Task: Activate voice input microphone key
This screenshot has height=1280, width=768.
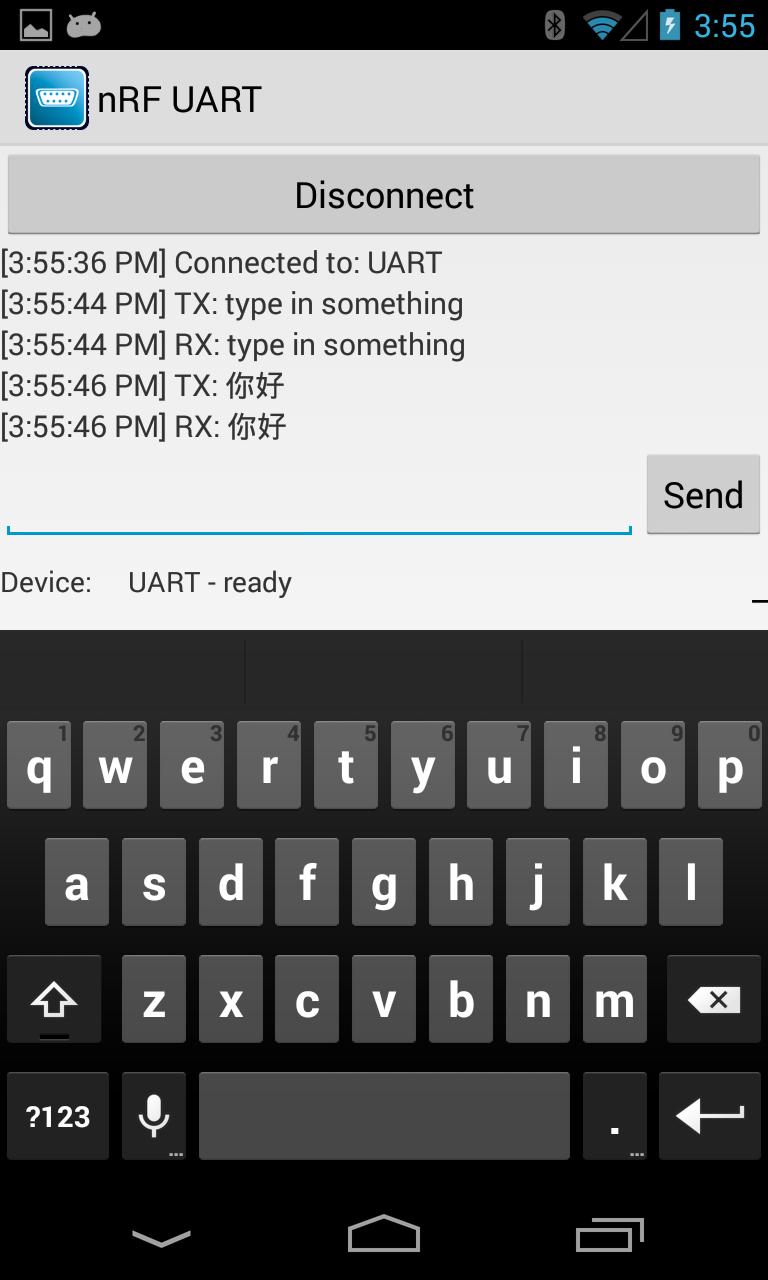Action: tap(154, 1116)
